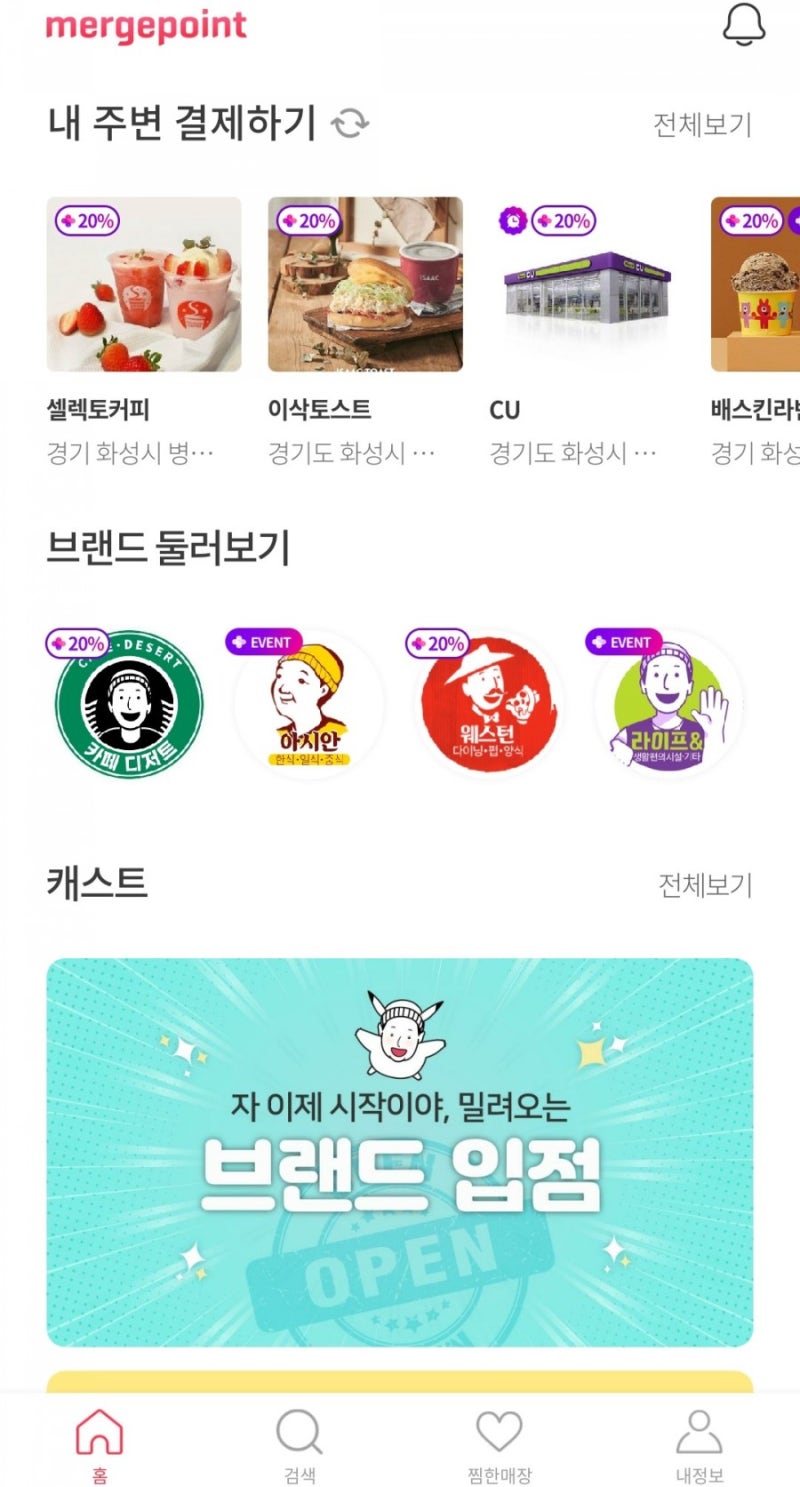800x1487 pixels.
Task: Open the 브랜드 입점 cast banner
Action: 400,1152
